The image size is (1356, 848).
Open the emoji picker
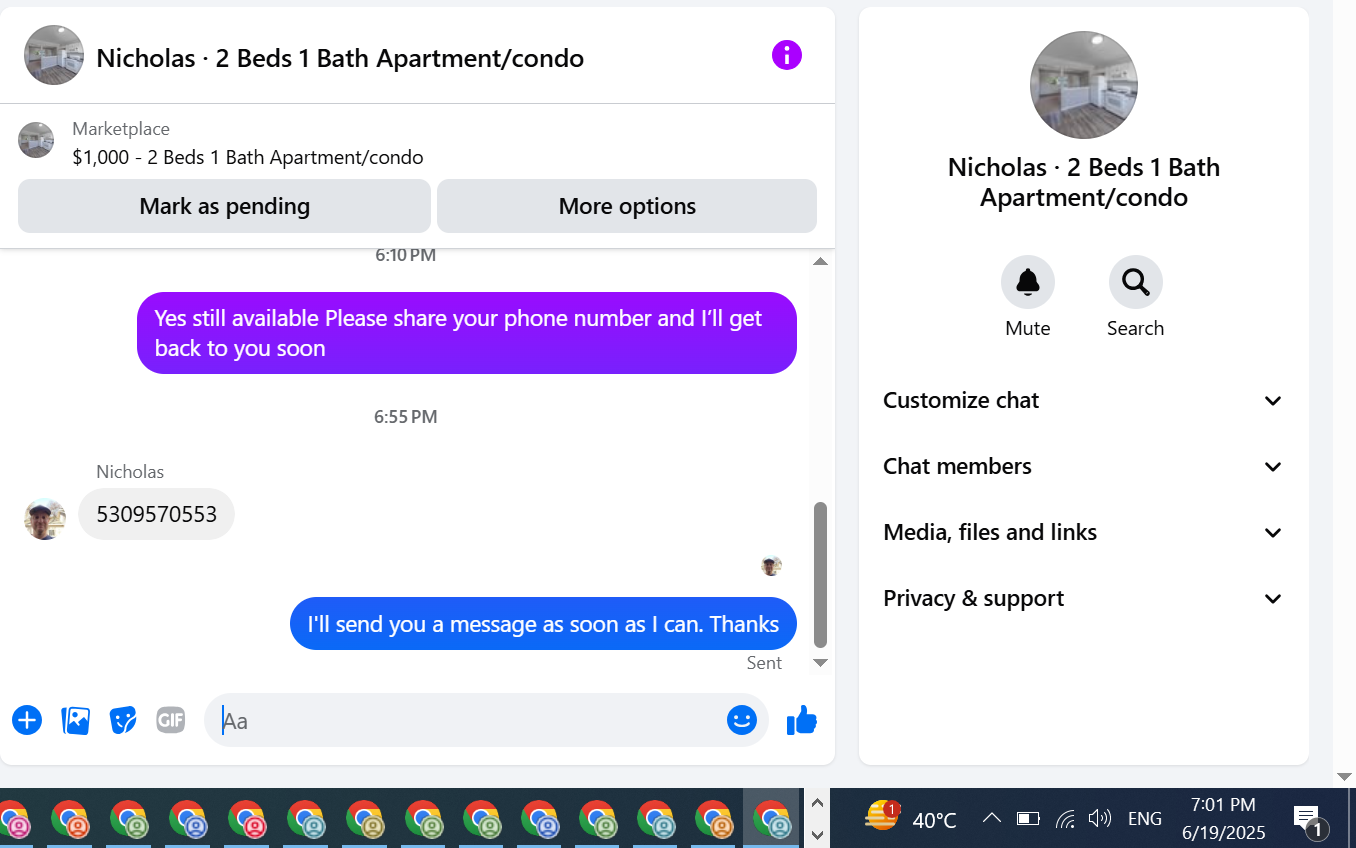pos(742,720)
